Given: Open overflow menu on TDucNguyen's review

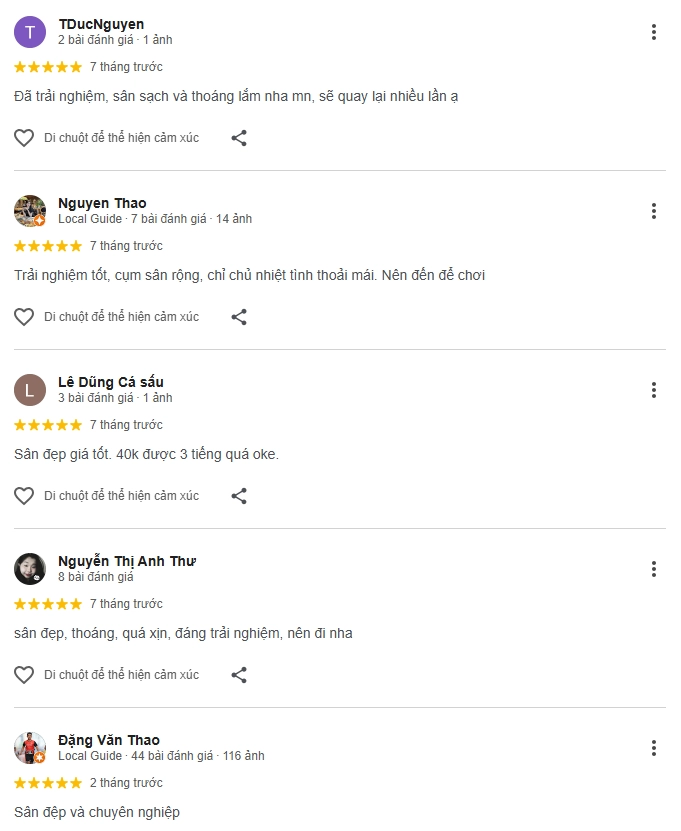Looking at the screenshot, I should [653, 32].
